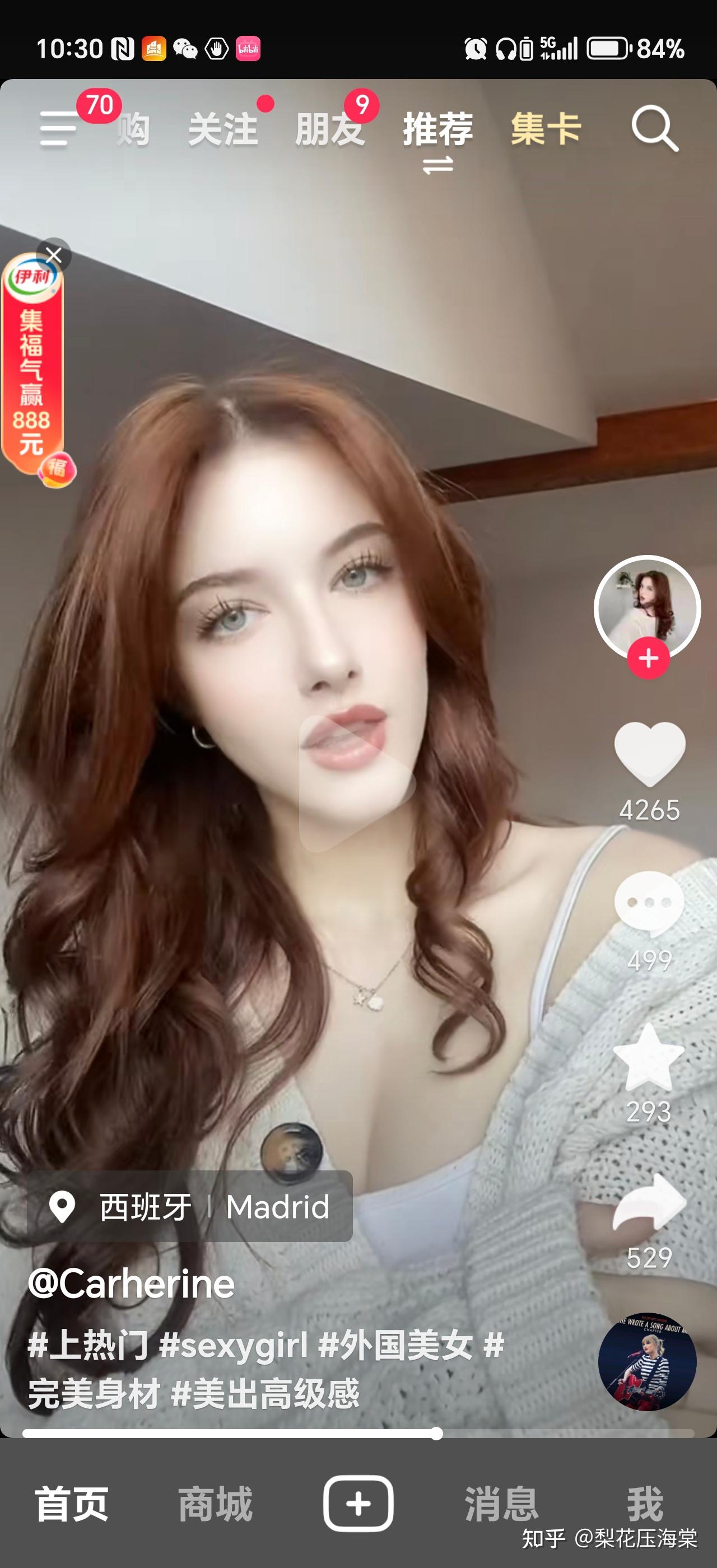Viewport: 717px width, 1568px height.
Task: Like this video with the heart
Action: [649, 754]
